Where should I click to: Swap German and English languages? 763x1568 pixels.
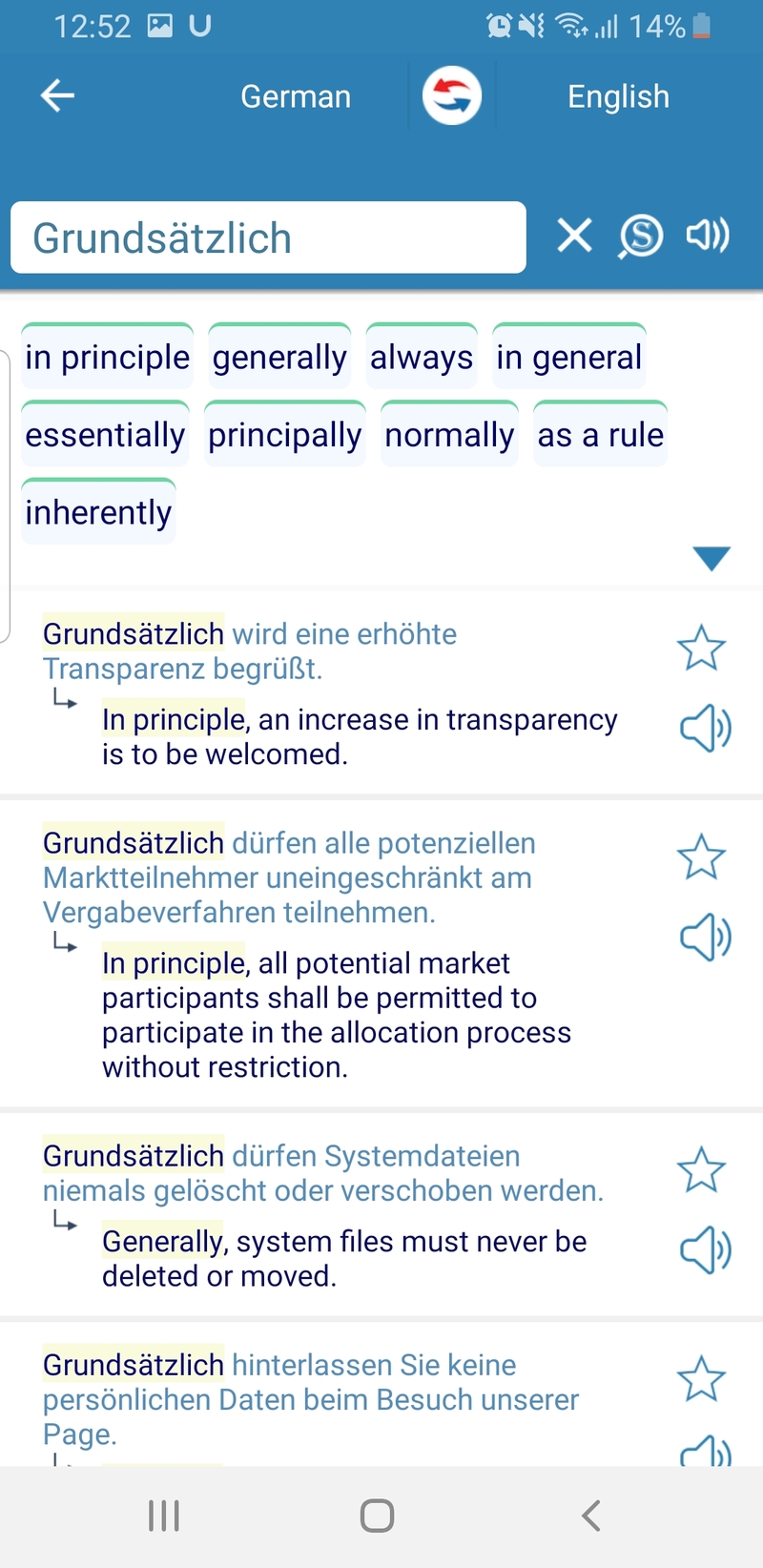click(x=452, y=95)
